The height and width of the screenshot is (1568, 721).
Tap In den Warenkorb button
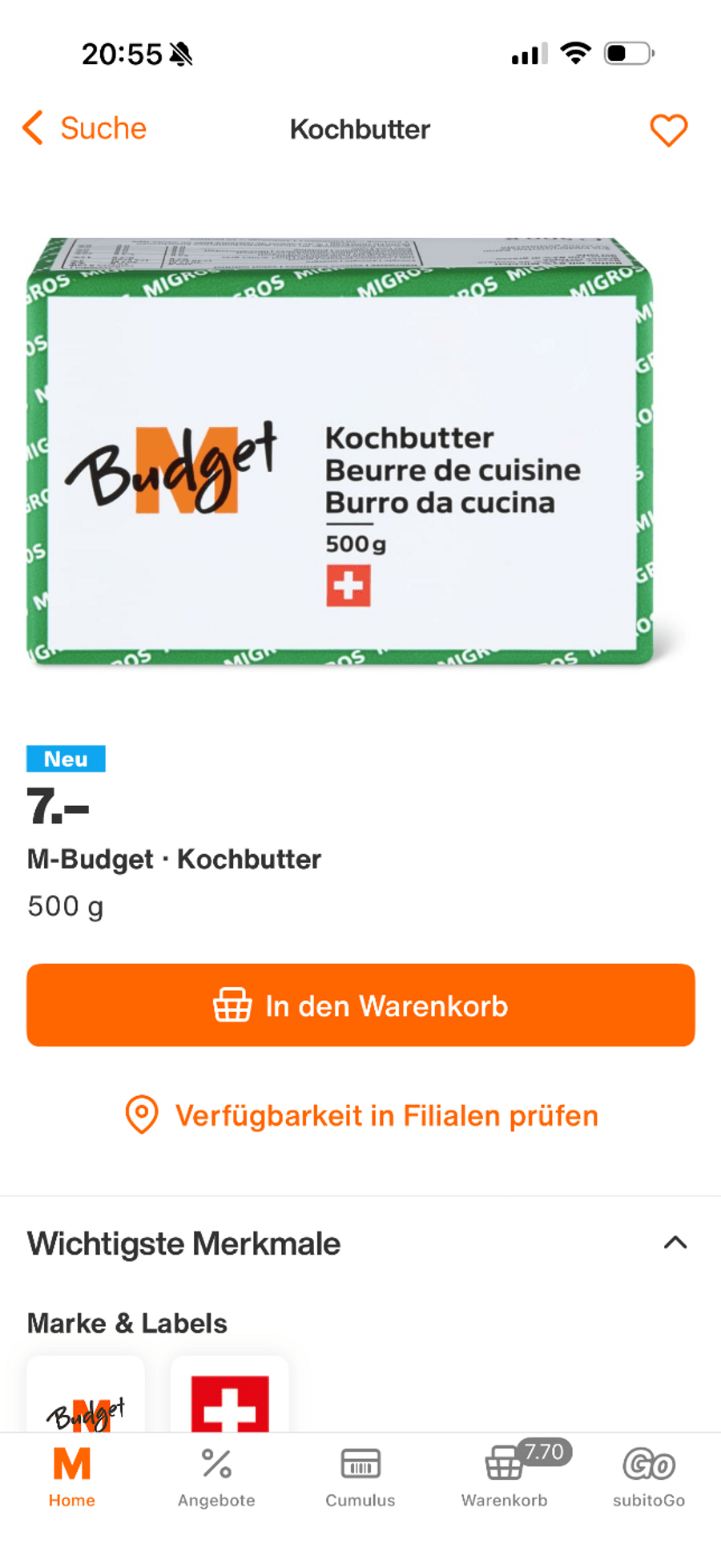pos(360,1005)
